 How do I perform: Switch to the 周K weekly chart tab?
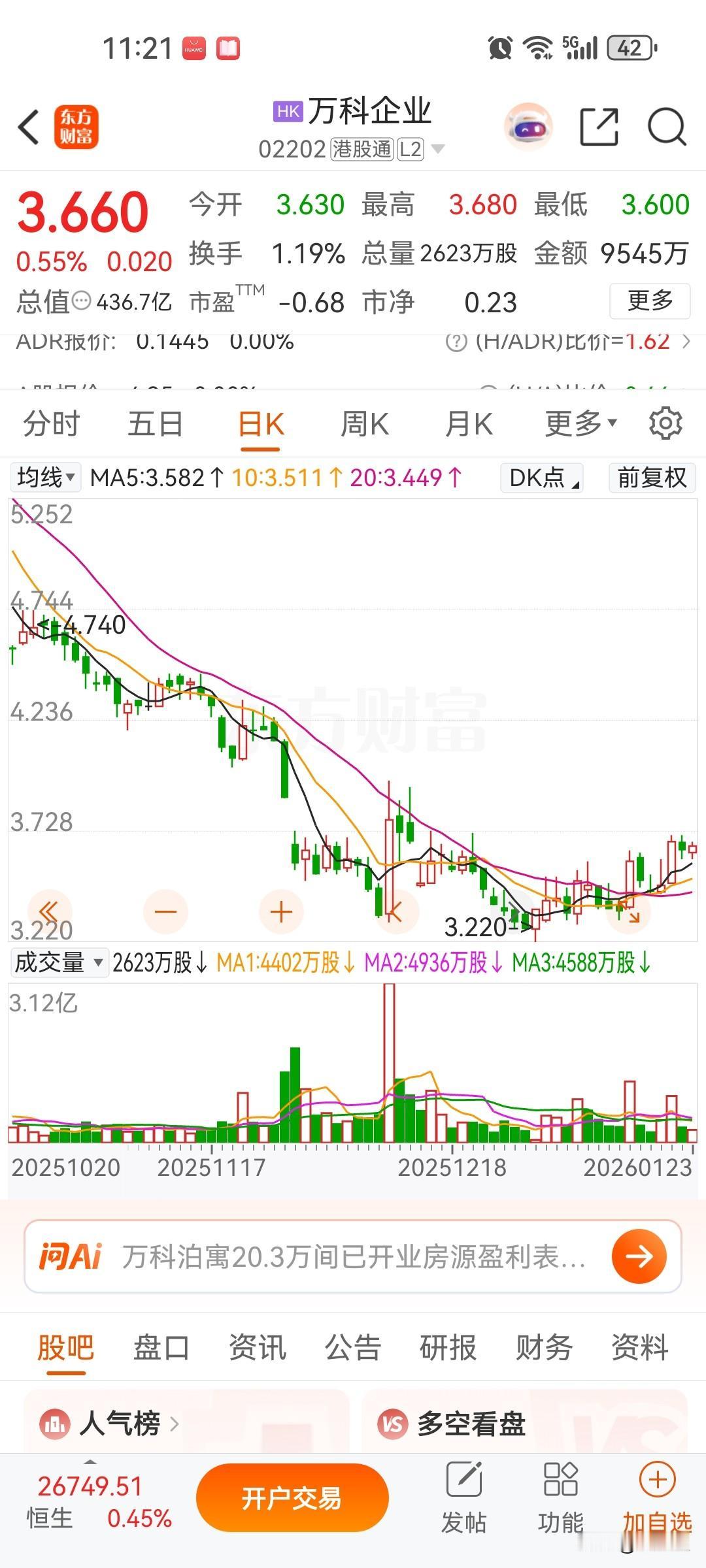(x=364, y=423)
